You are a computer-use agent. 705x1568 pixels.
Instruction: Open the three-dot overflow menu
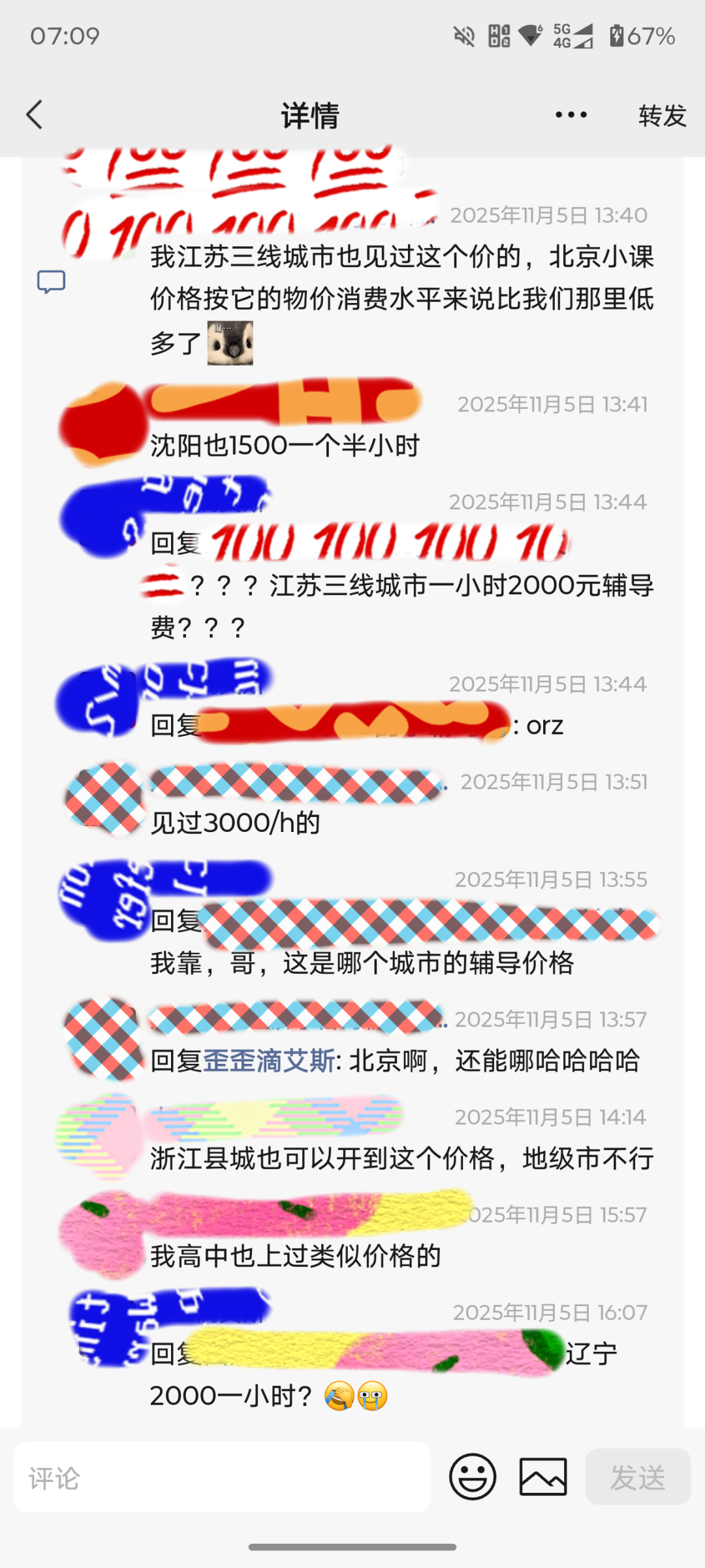(x=571, y=115)
